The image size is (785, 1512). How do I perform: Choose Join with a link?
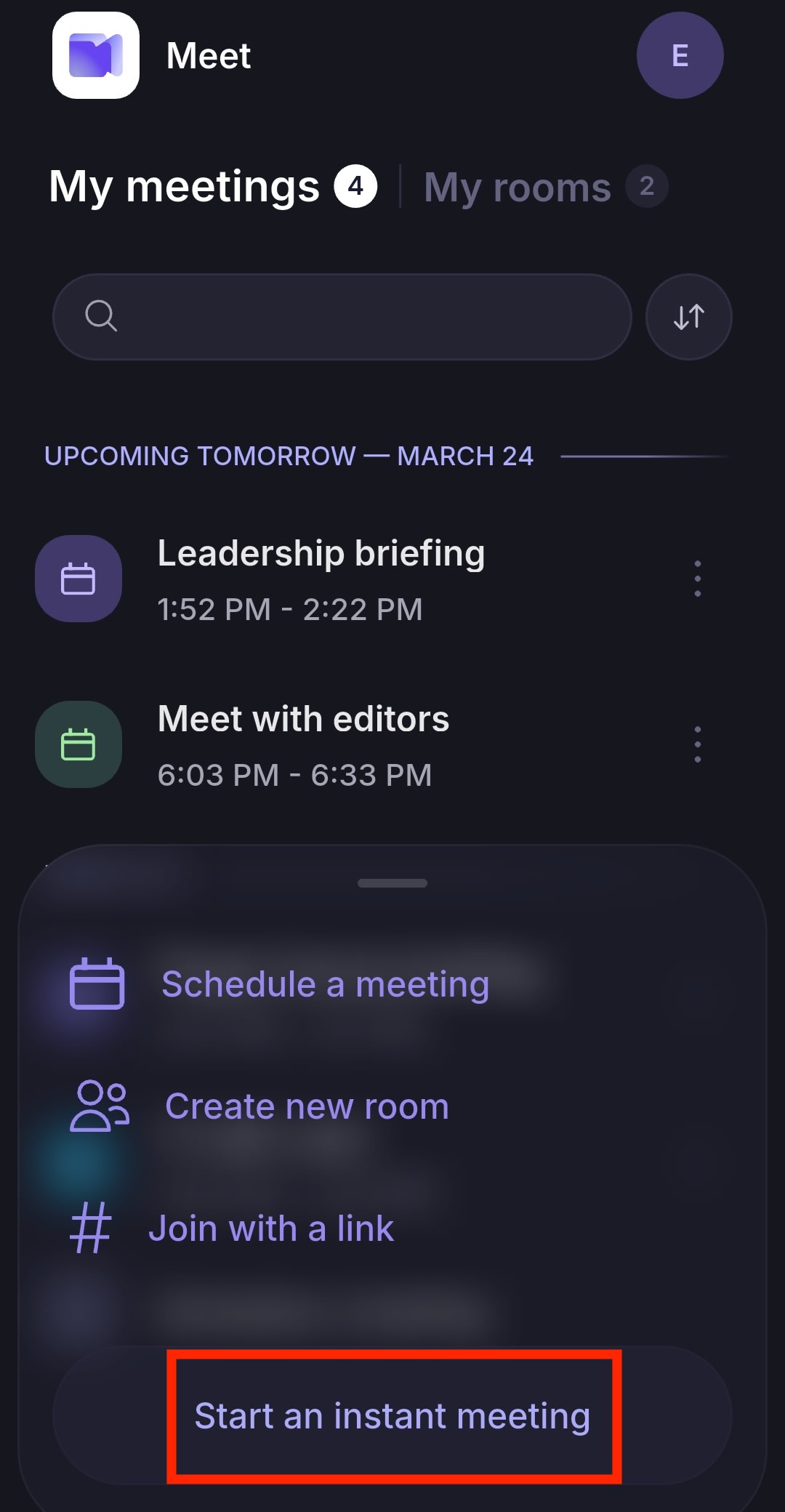pos(271,1228)
